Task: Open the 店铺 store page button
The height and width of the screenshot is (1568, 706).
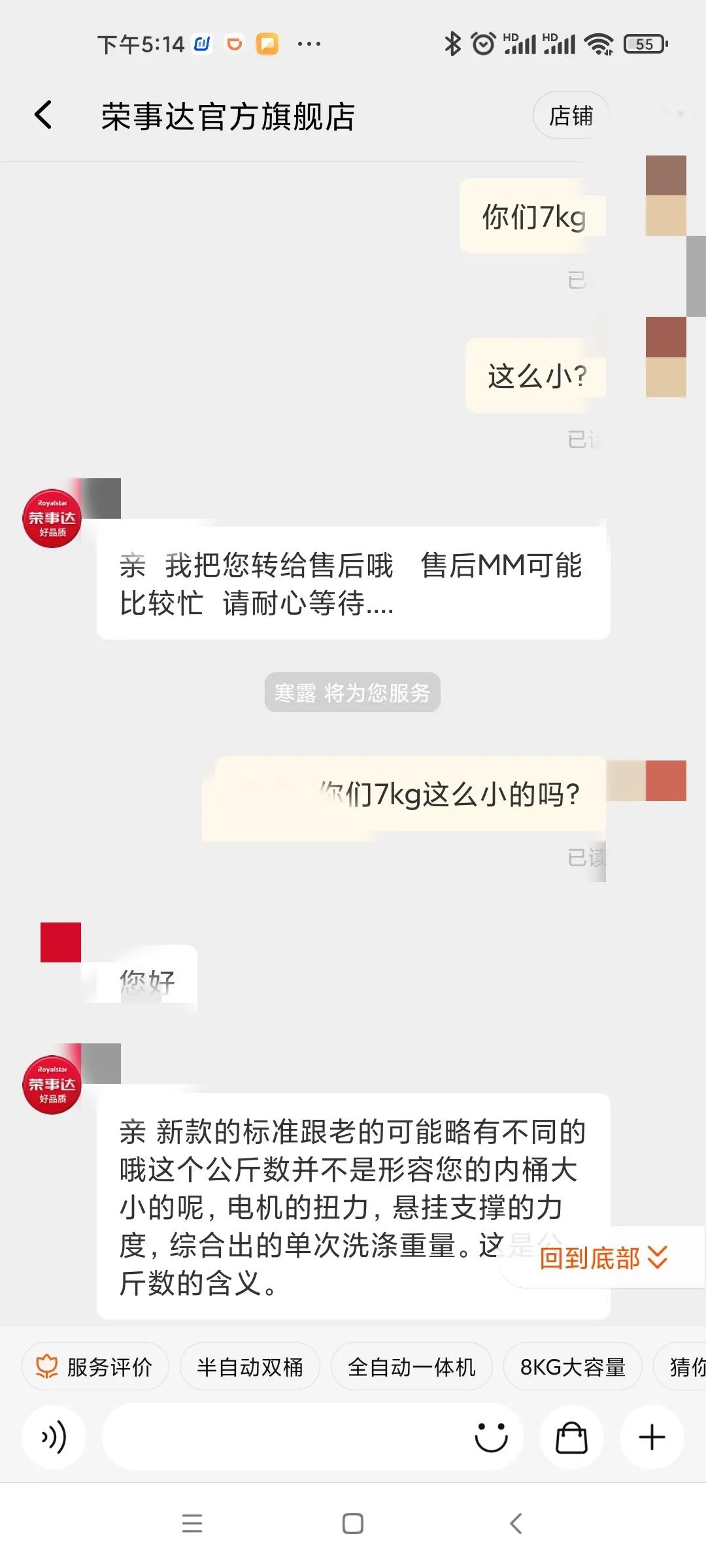Action: (x=571, y=114)
